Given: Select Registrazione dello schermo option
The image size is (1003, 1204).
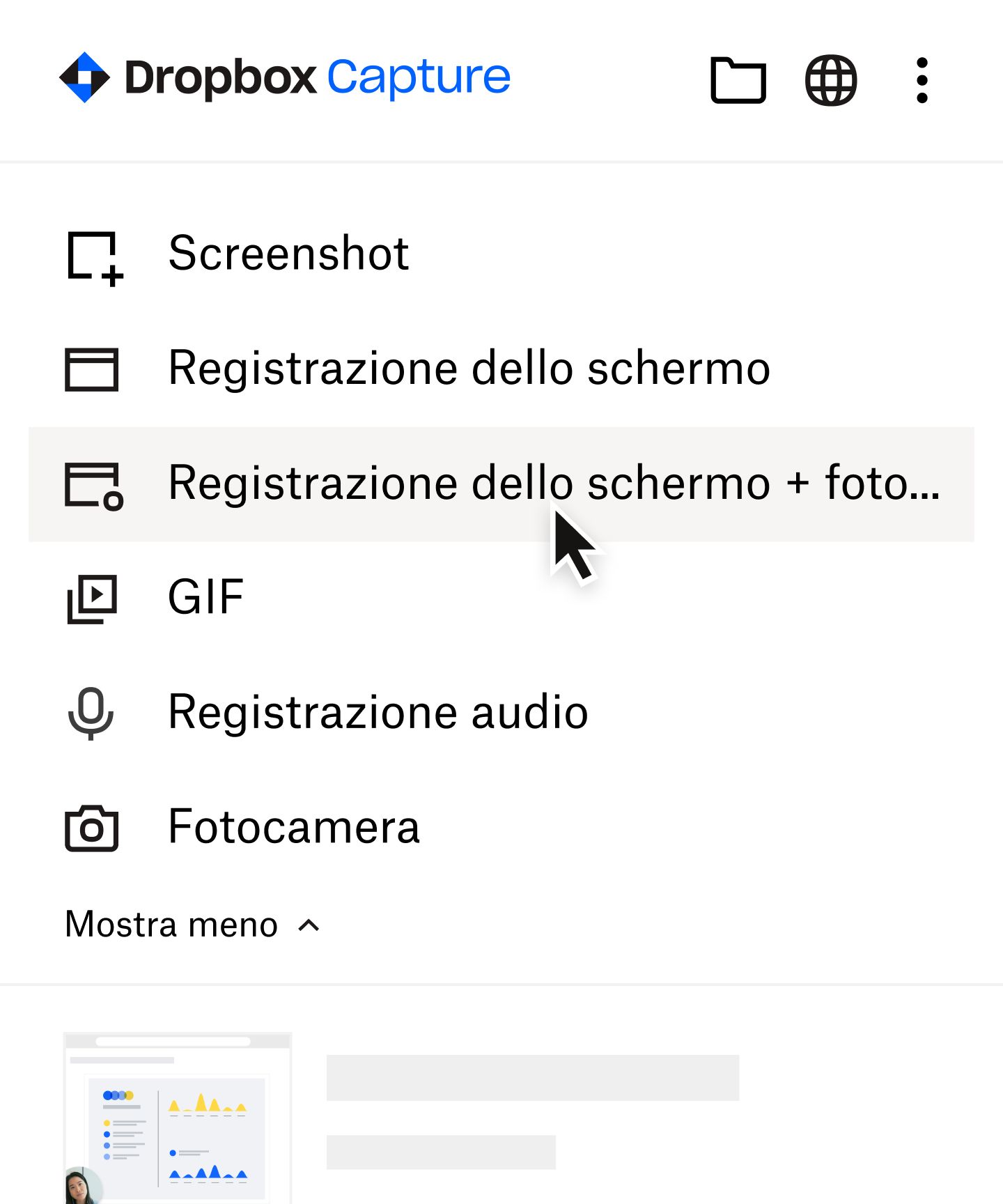Looking at the screenshot, I should 470,369.
